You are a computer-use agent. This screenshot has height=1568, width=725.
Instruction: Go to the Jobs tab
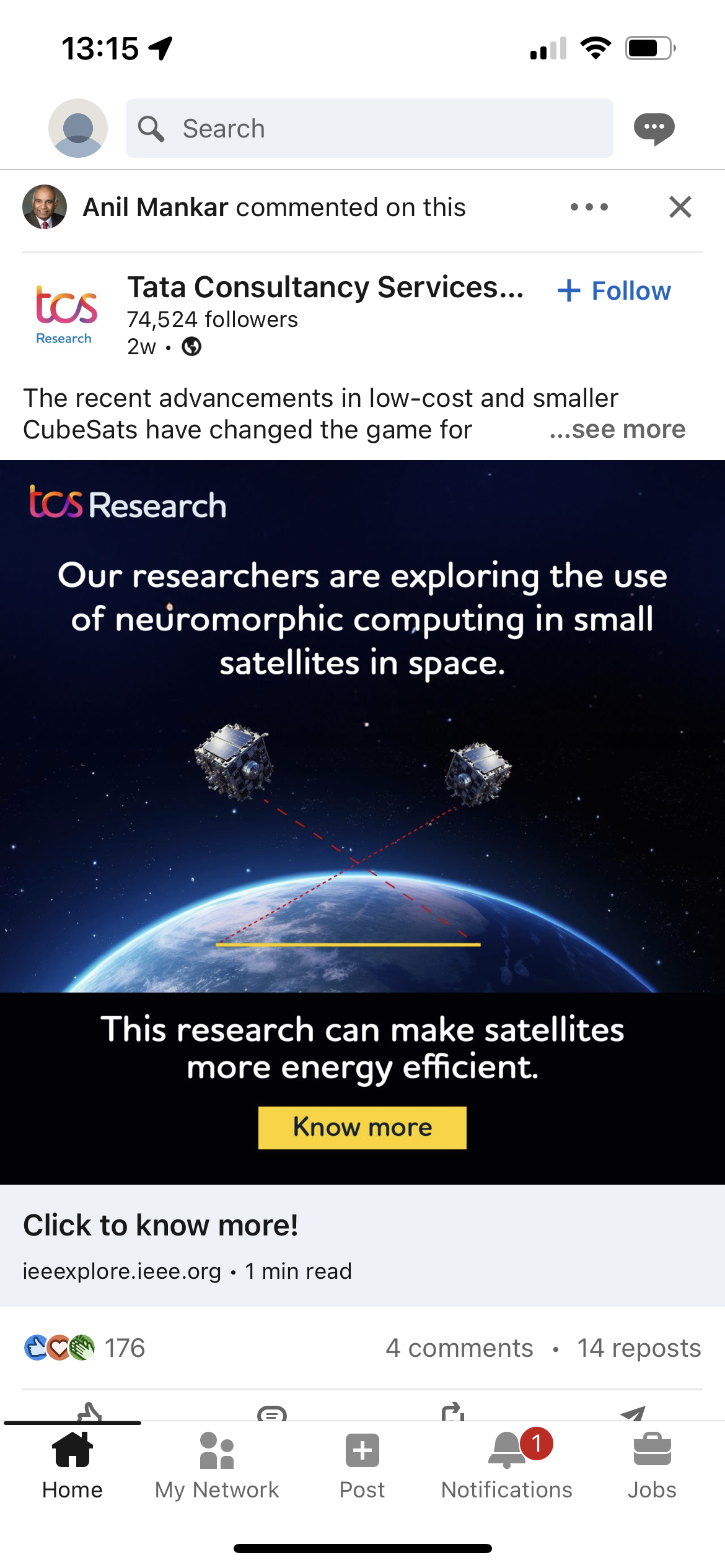pyautogui.click(x=652, y=1466)
